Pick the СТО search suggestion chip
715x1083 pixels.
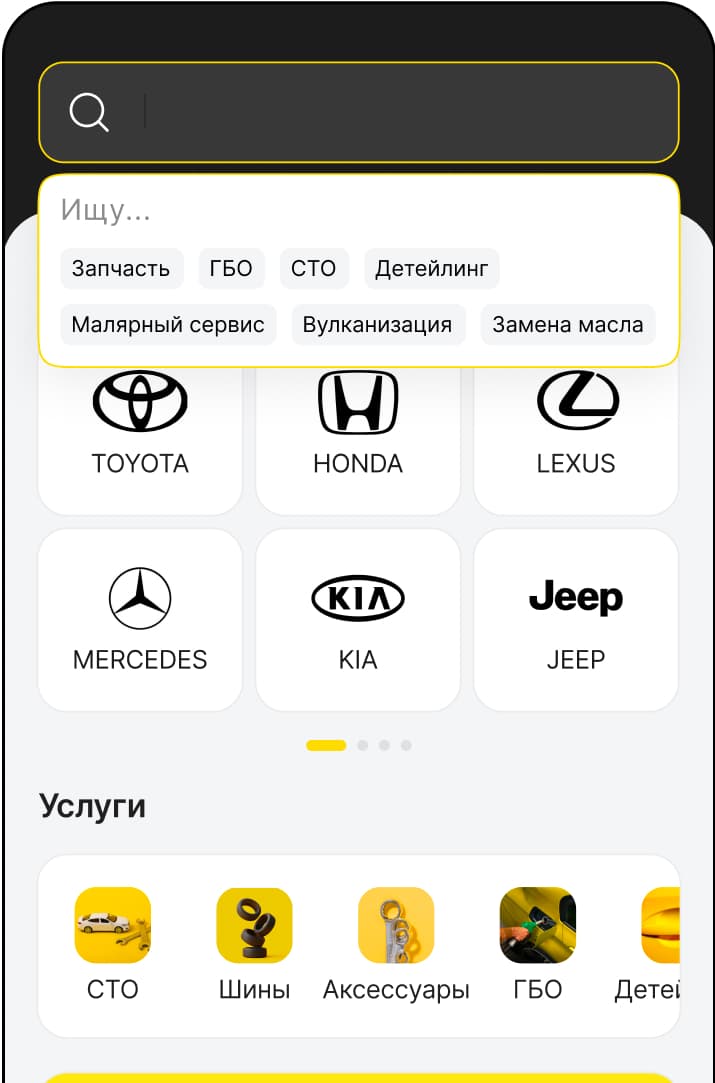point(314,268)
